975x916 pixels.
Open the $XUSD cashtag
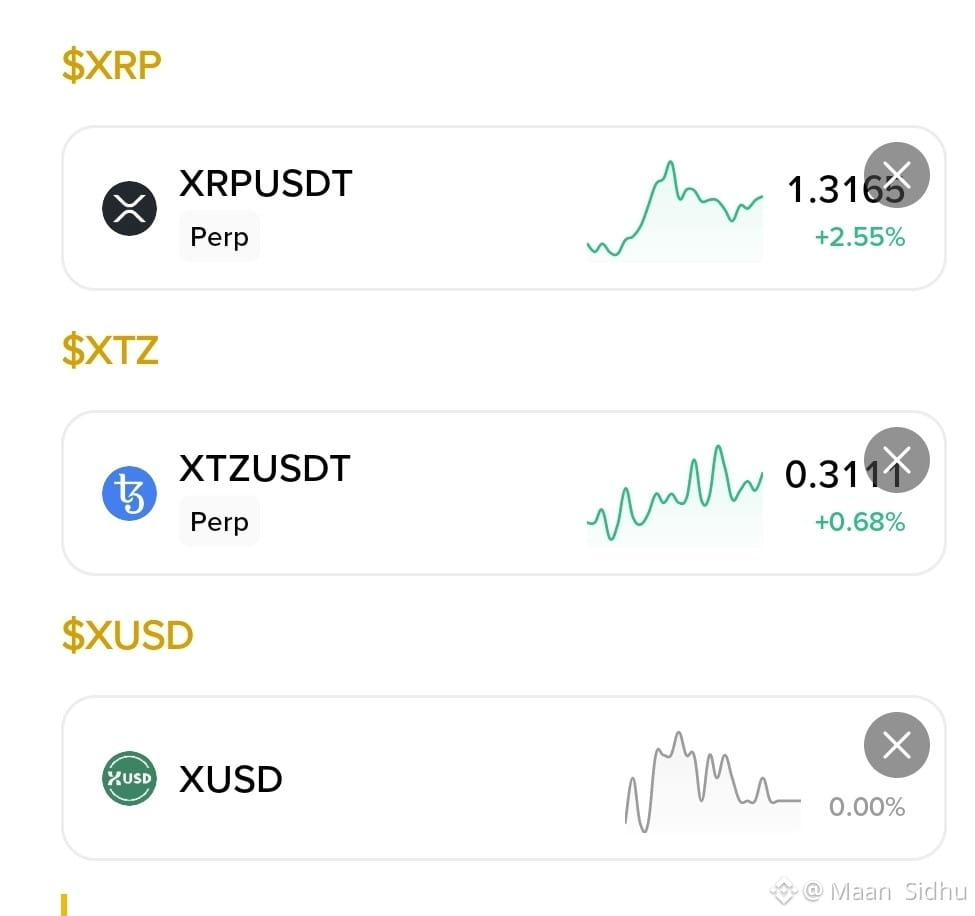click(127, 635)
